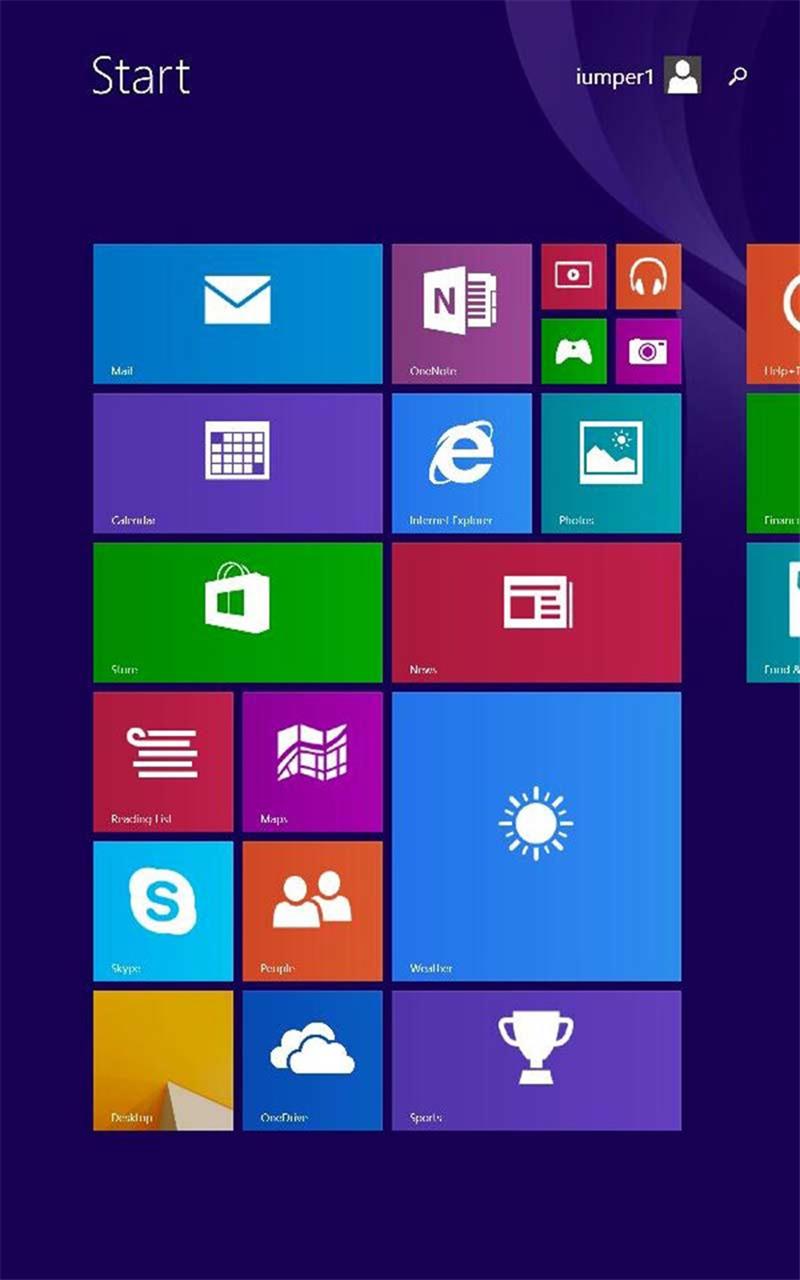Viewport: 800px width, 1280px height.
Task: Open the Store tile
Action: [237, 612]
